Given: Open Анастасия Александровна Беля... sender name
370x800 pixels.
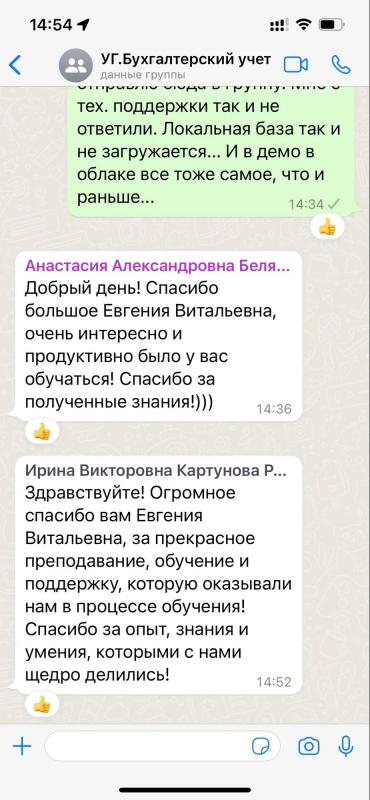Looking at the screenshot, I should click(157, 266).
